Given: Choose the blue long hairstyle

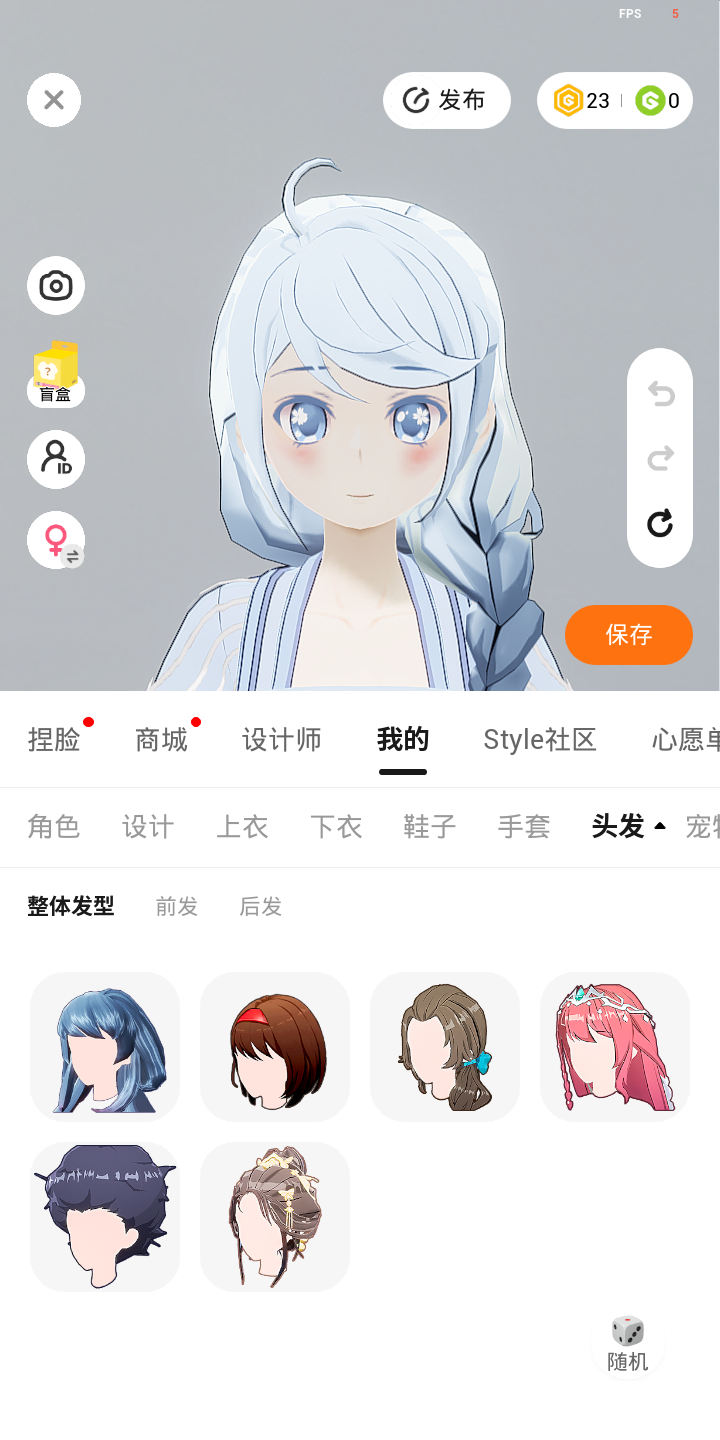Looking at the screenshot, I should 105,1047.
